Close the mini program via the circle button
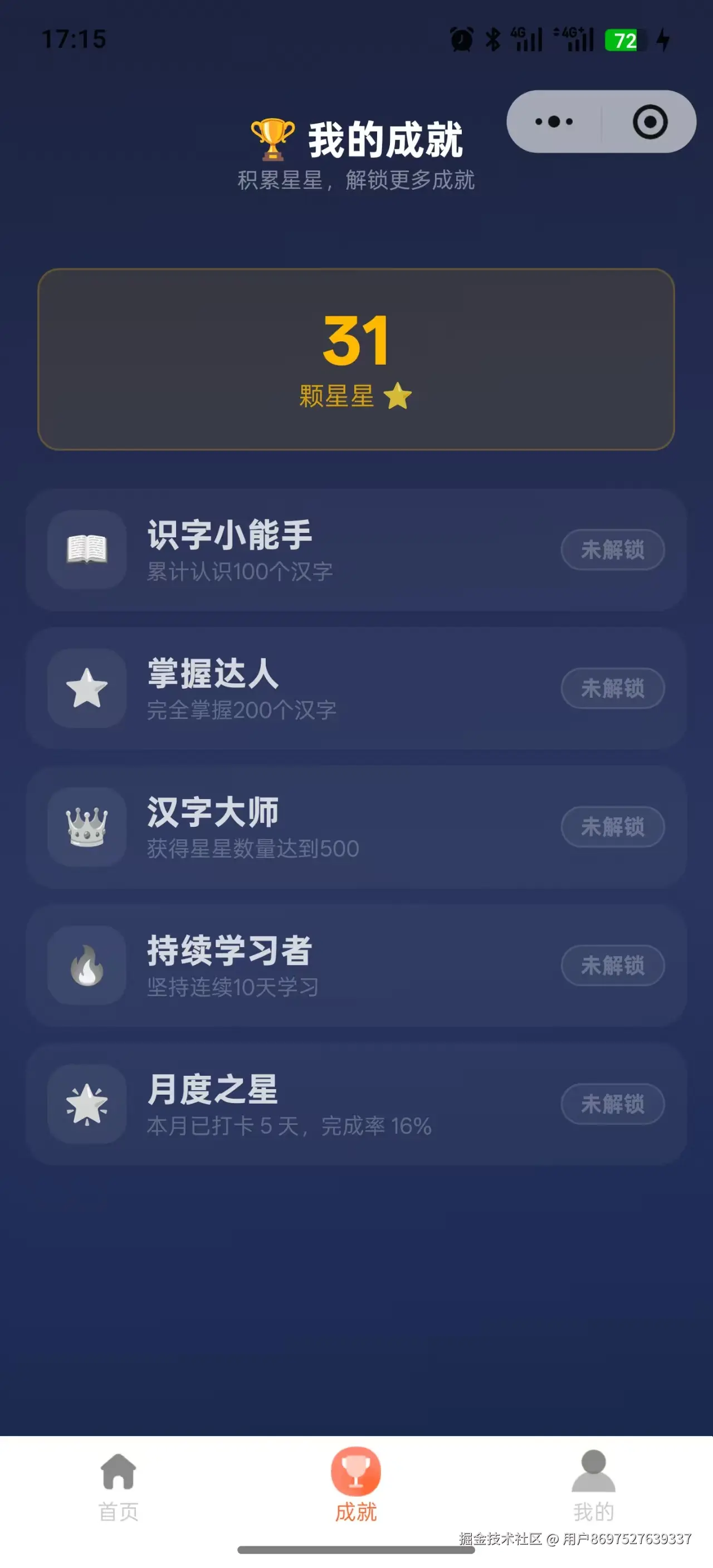 (x=649, y=122)
